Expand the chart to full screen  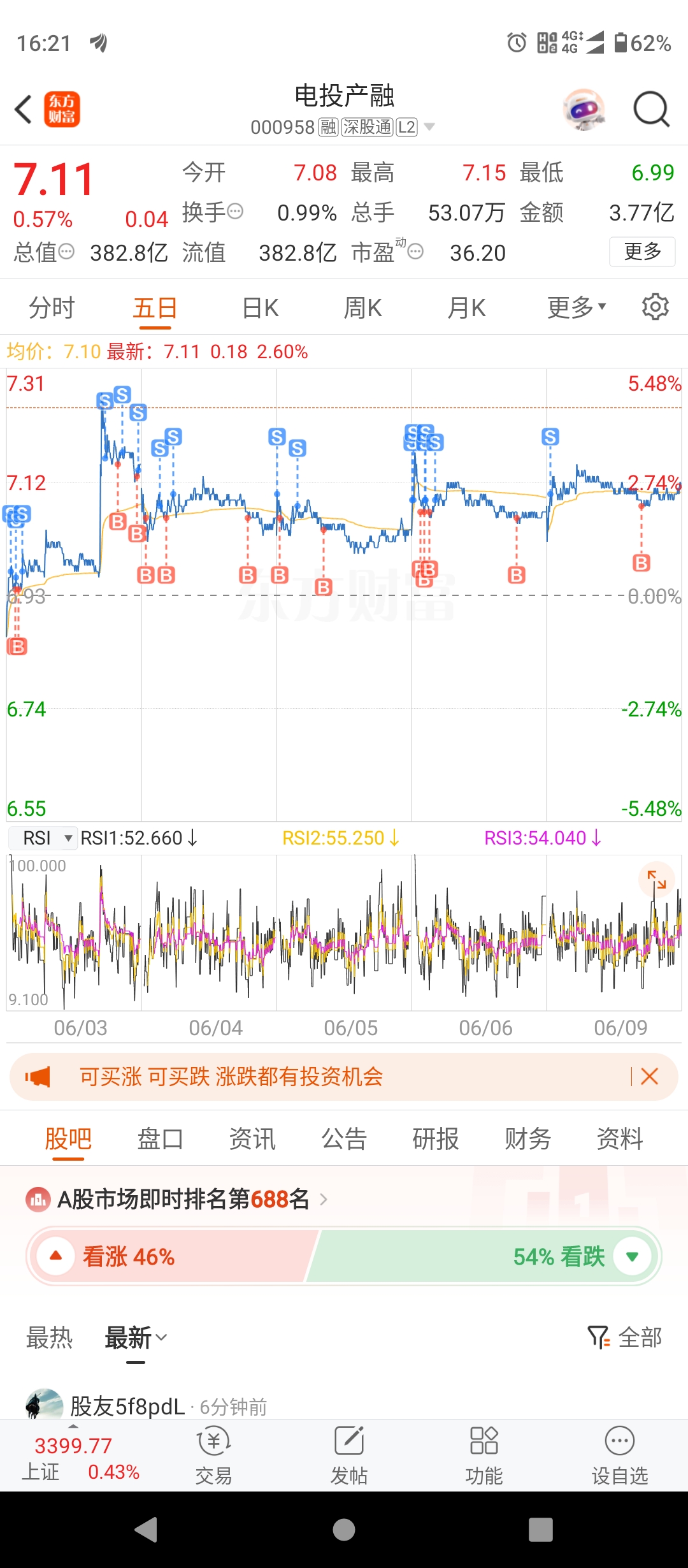pyautogui.click(x=656, y=880)
